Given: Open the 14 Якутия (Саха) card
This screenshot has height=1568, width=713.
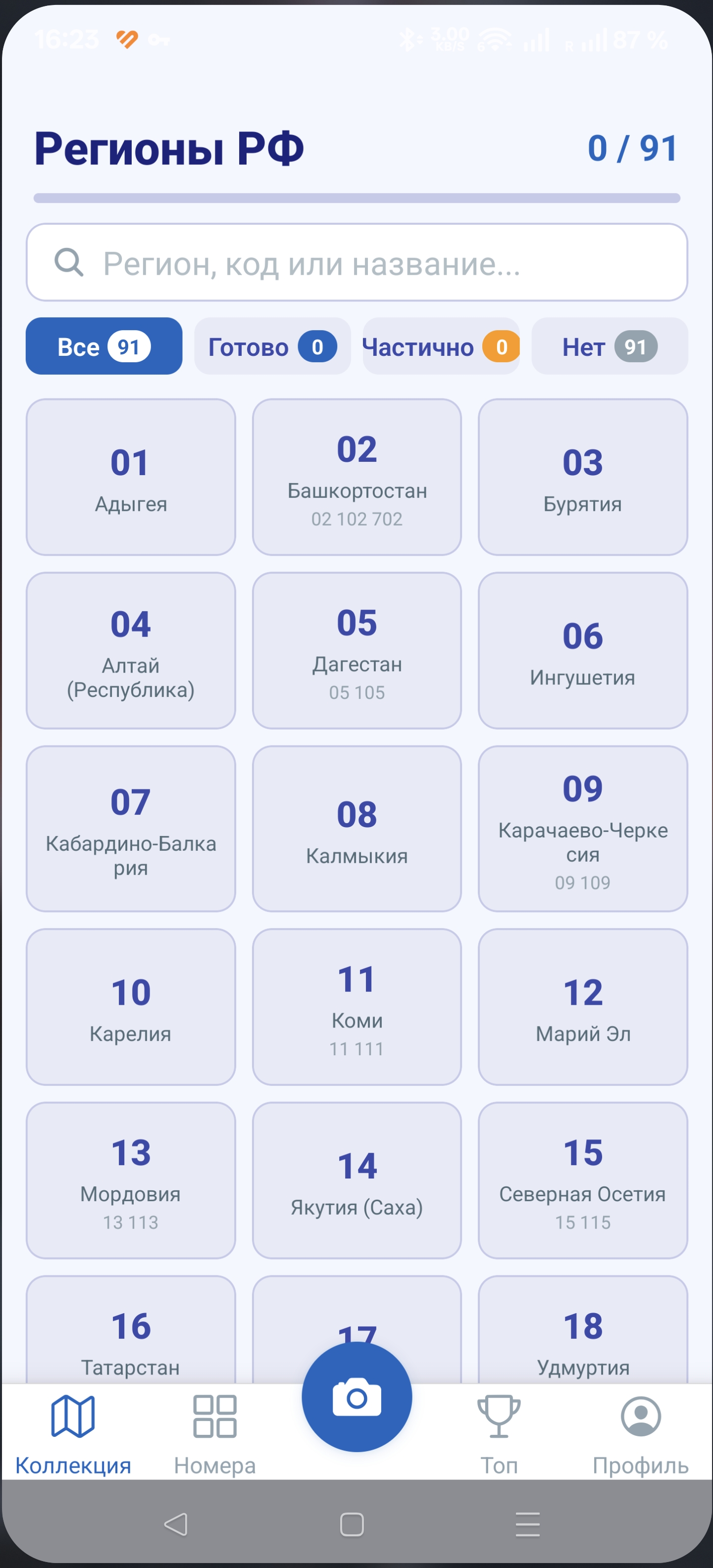Looking at the screenshot, I should (357, 1180).
